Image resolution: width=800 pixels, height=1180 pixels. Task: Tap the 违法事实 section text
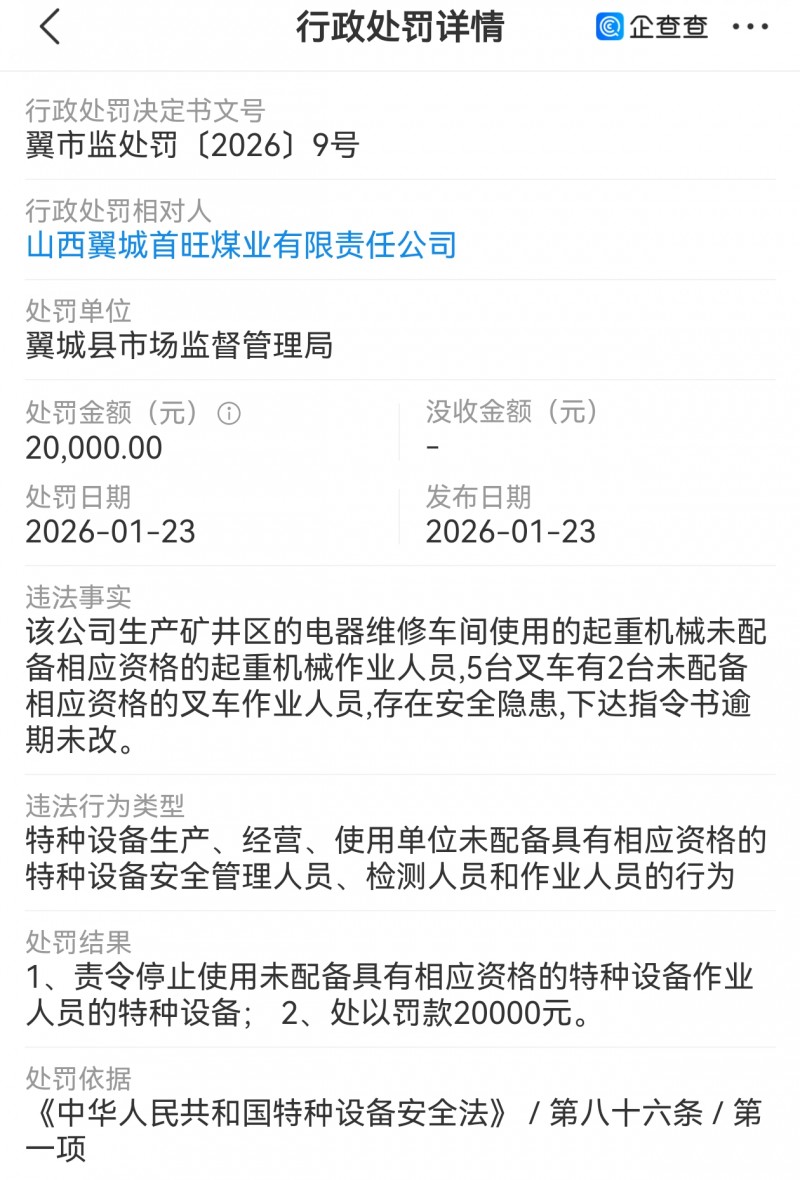(390, 680)
